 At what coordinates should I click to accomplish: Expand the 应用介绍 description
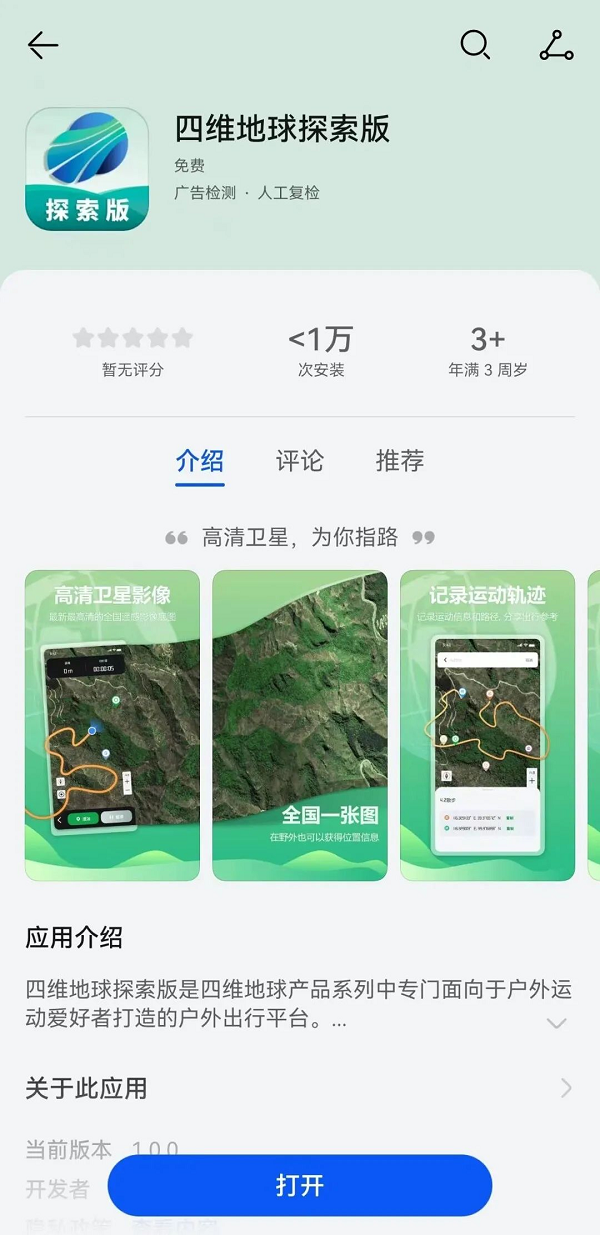coord(556,1022)
